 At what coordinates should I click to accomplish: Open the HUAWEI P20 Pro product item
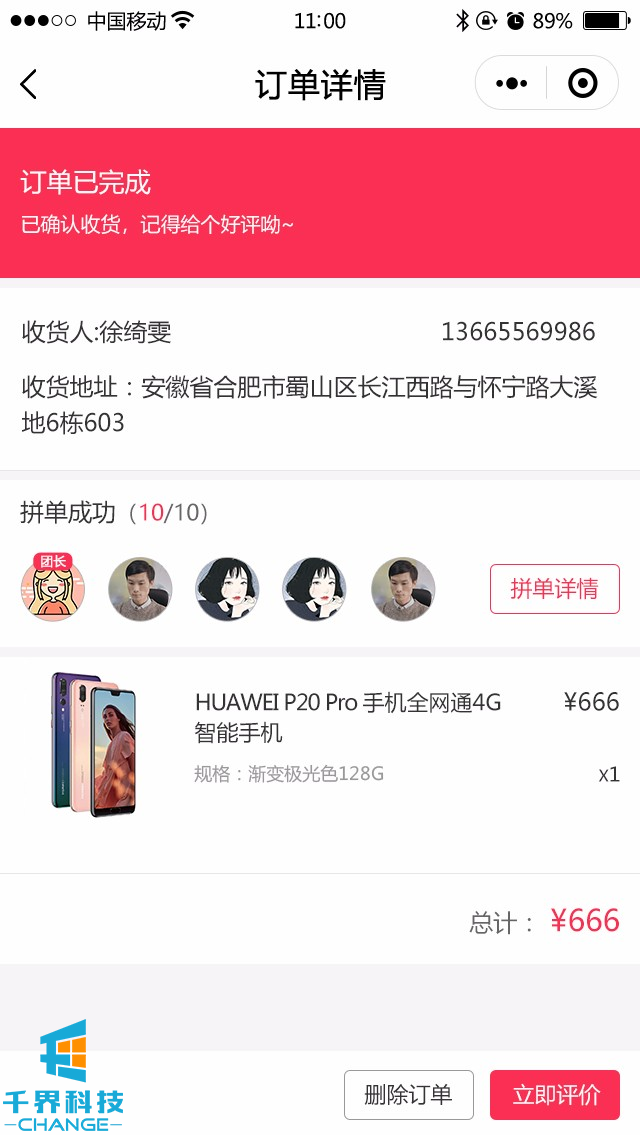click(x=346, y=718)
